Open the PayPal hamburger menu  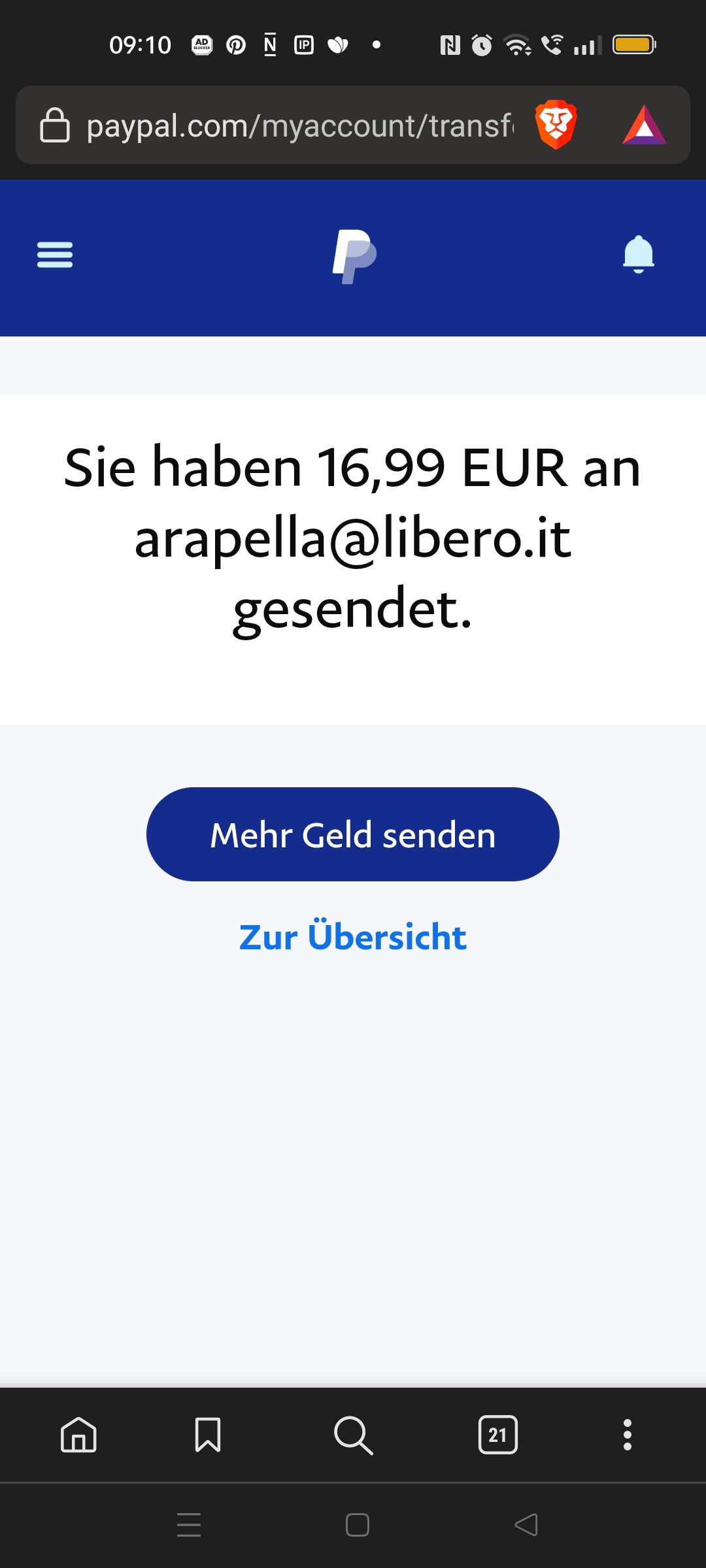[55, 255]
